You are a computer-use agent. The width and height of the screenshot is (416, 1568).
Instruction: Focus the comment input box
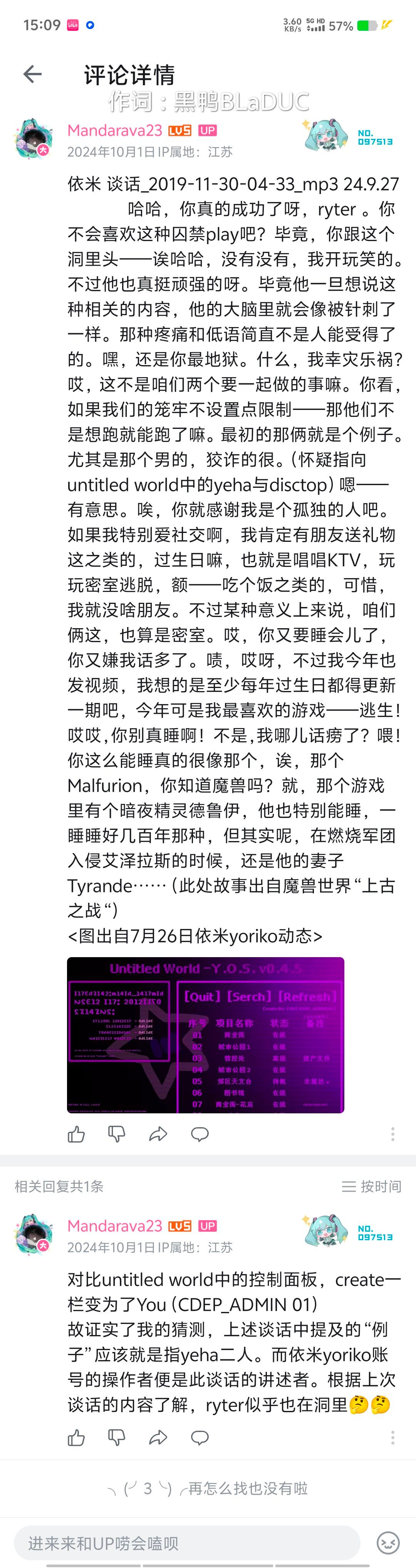pyautogui.click(x=187, y=1543)
